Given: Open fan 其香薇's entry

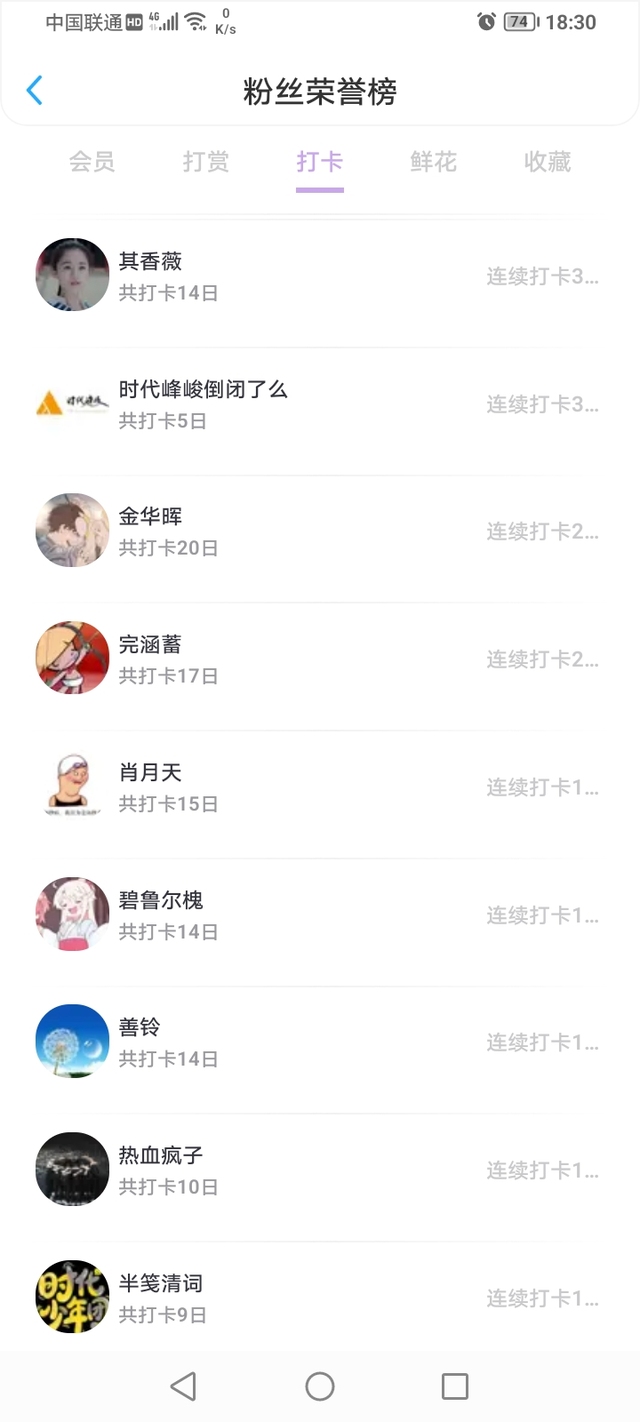Looking at the screenshot, I should [x=320, y=276].
